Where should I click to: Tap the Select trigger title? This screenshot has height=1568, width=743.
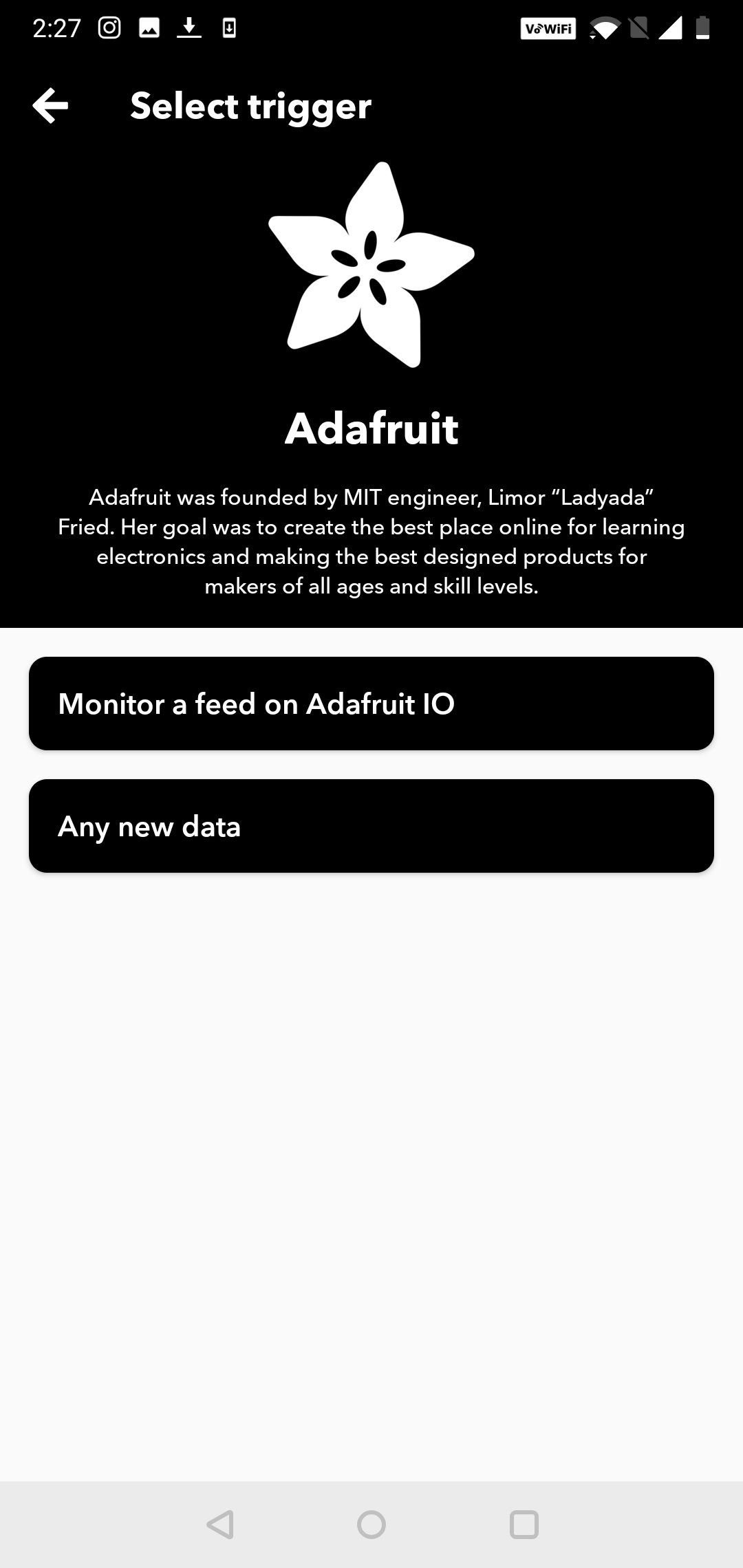250,106
